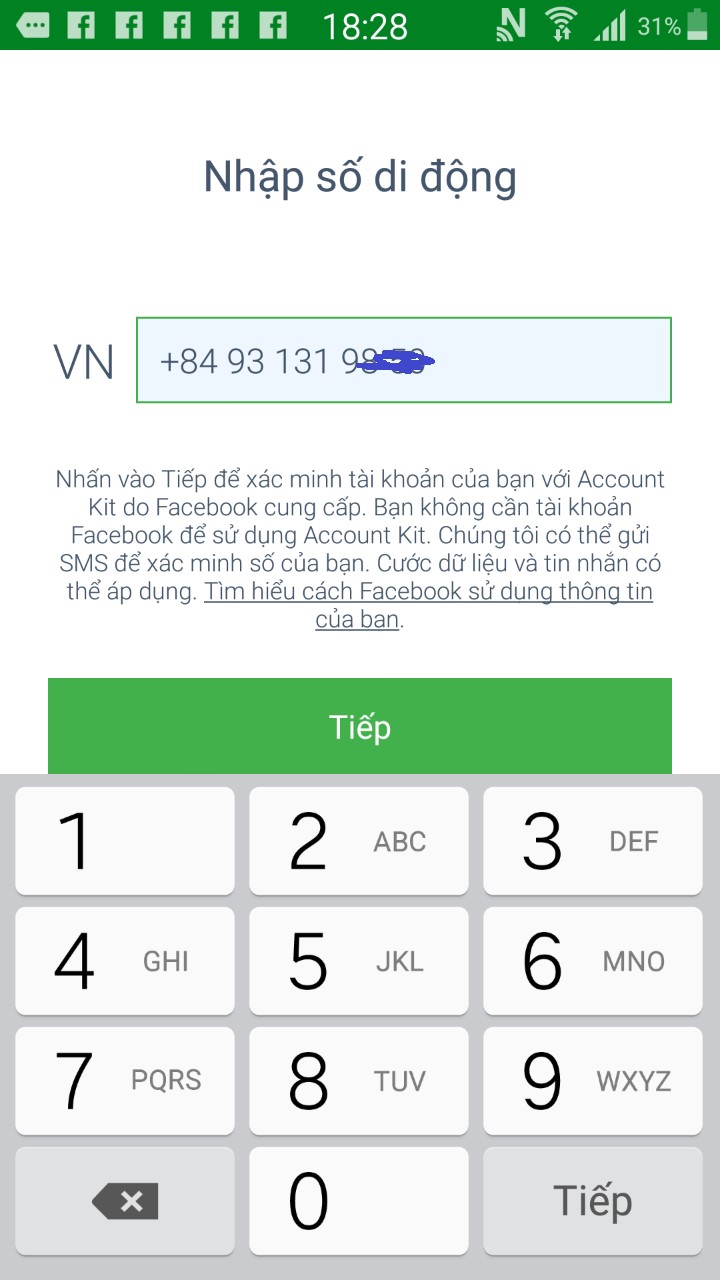The image size is (720, 1280).
Task: Enter digit 7 PQRS
Action: pyautogui.click(x=125, y=1081)
